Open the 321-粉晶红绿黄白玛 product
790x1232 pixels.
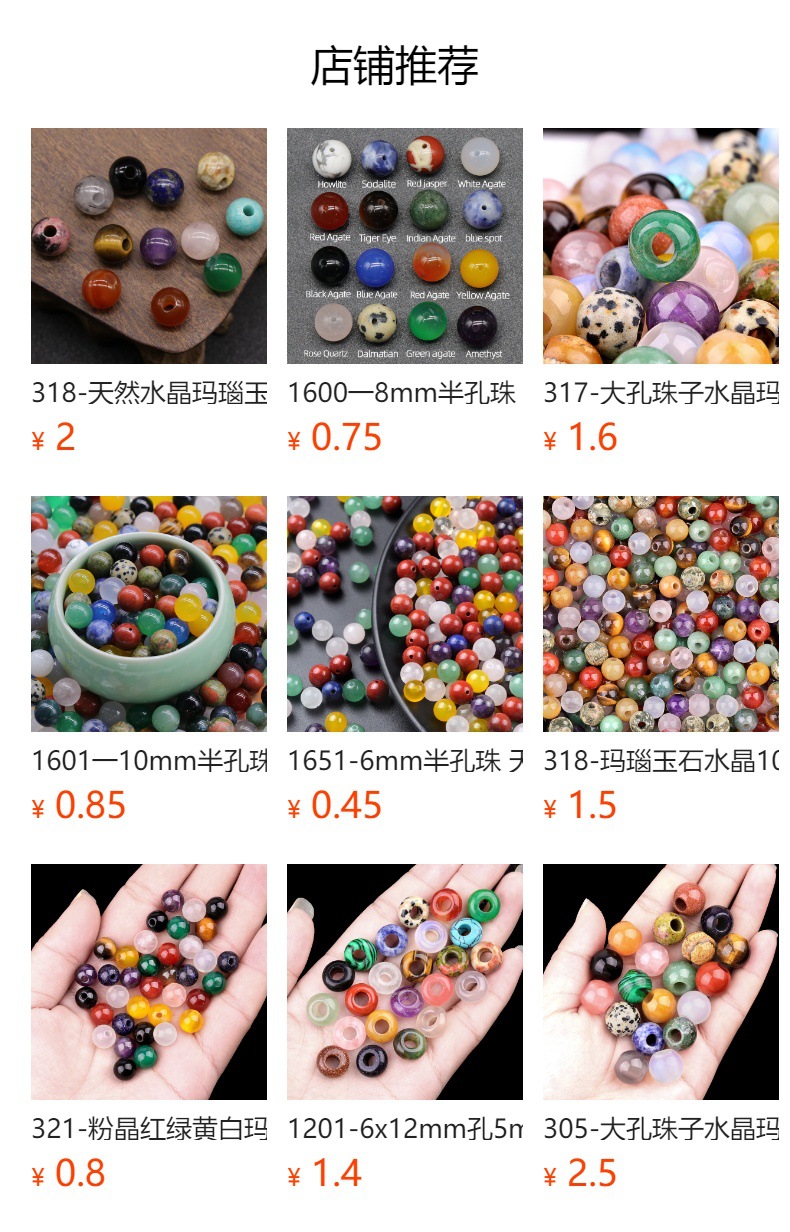149,1028
